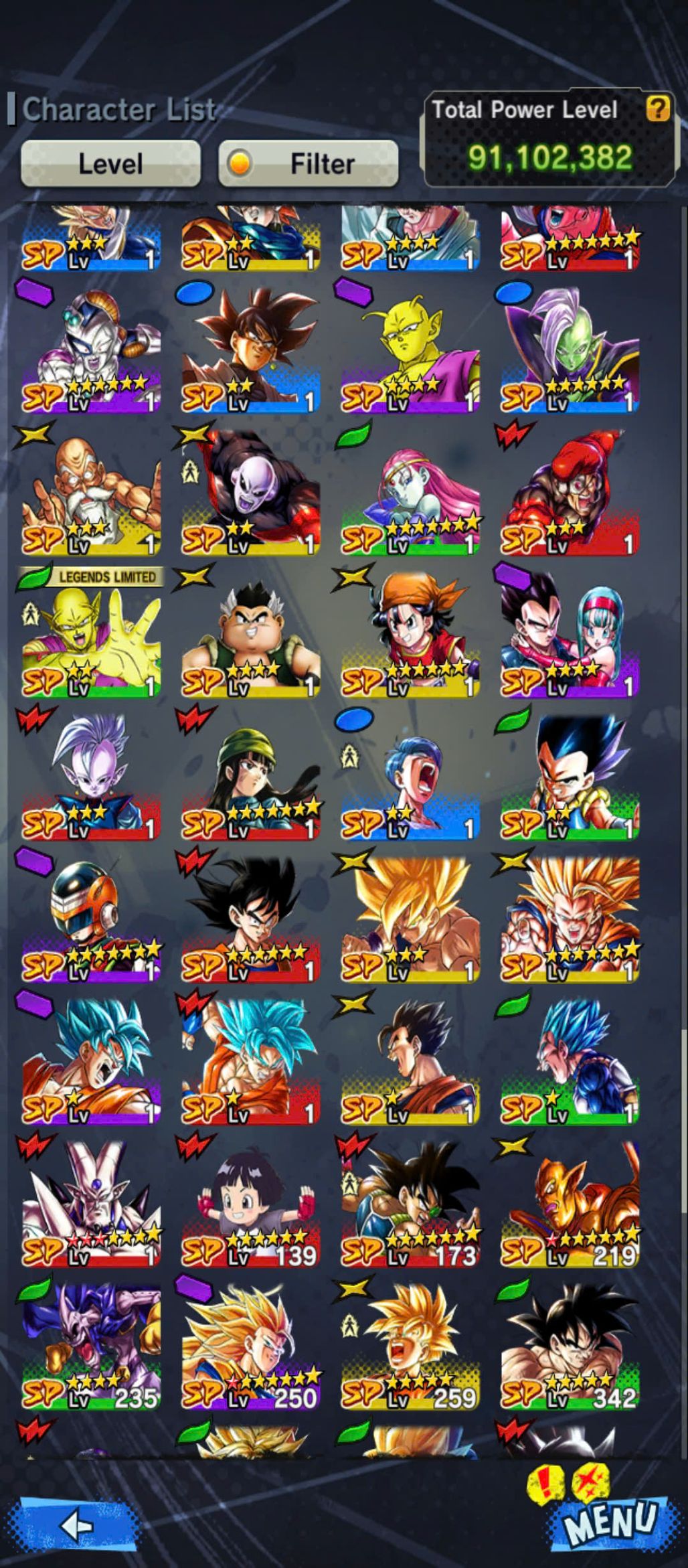This screenshot has height=1568, width=688.
Task: Open the level 259 Super Saiyan character
Action: click(410, 1346)
